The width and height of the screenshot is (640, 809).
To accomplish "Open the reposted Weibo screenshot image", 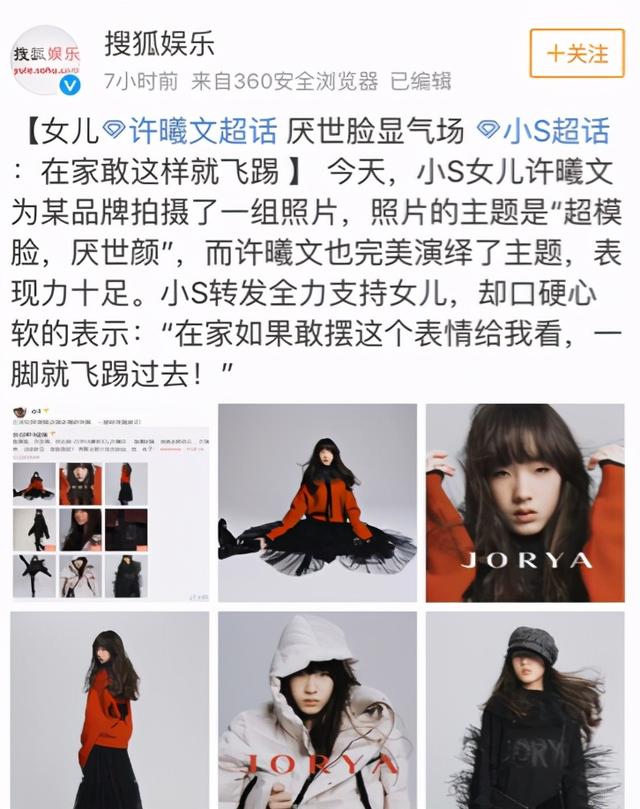I will (109, 502).
